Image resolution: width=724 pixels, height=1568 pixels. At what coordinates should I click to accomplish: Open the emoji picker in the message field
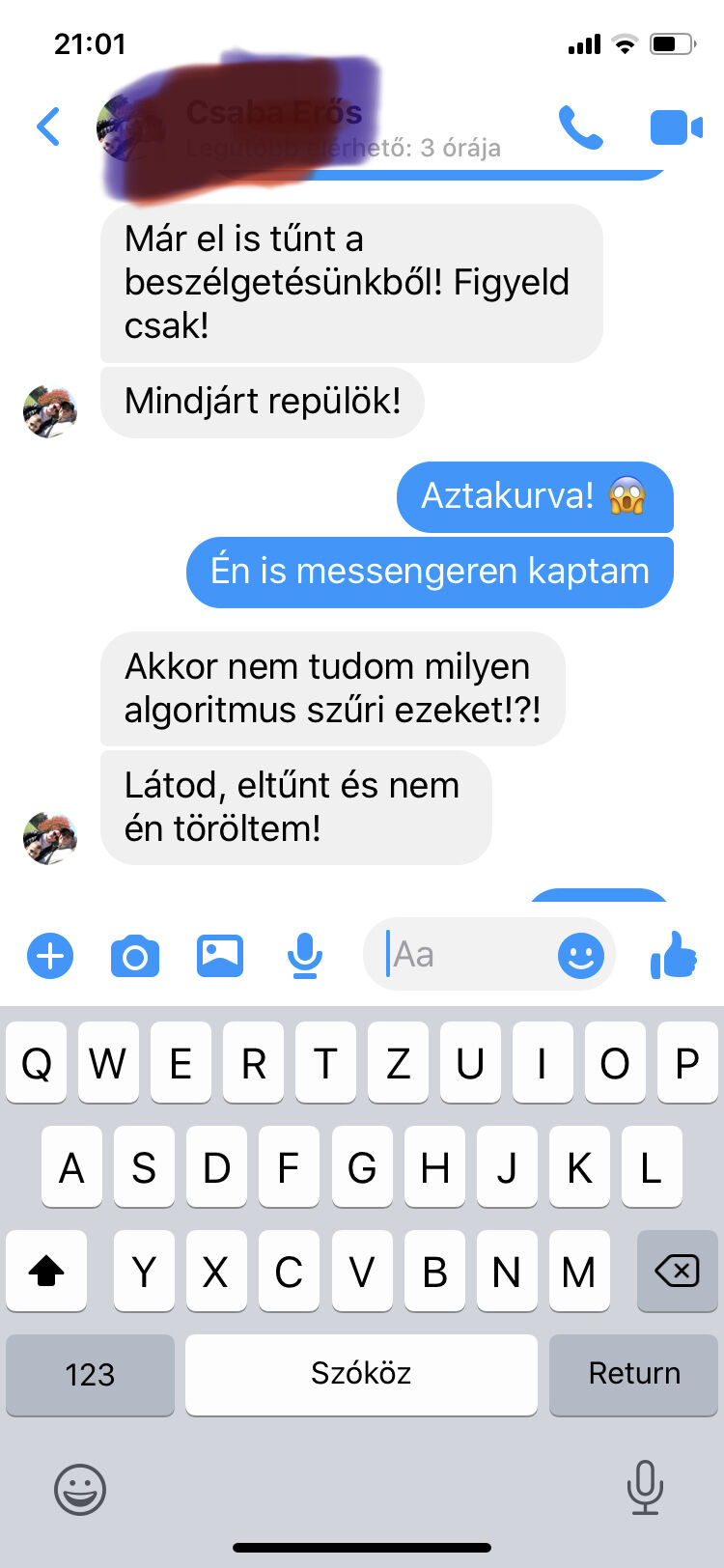click(x=581, y=956)
